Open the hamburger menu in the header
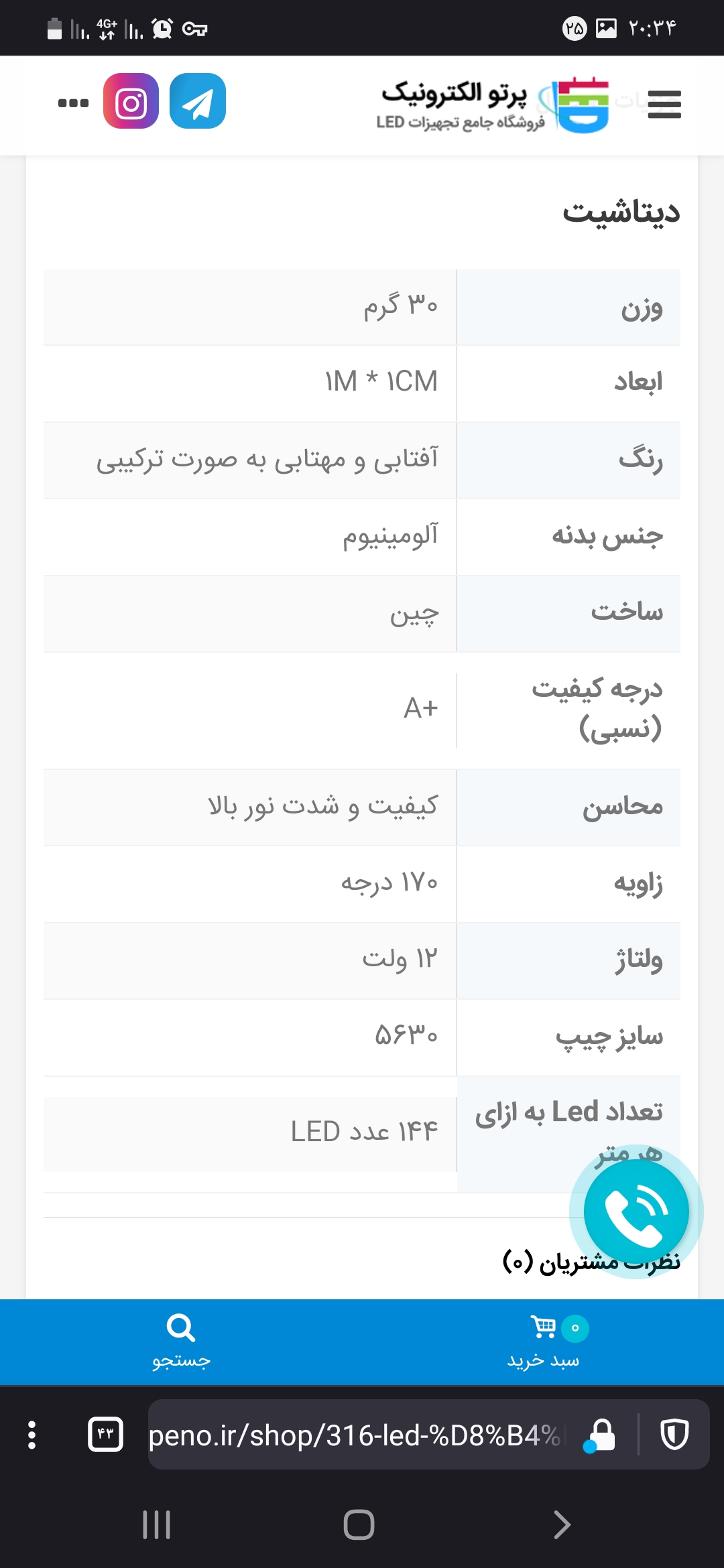724x1568 pixels. [x=664, y=105]
